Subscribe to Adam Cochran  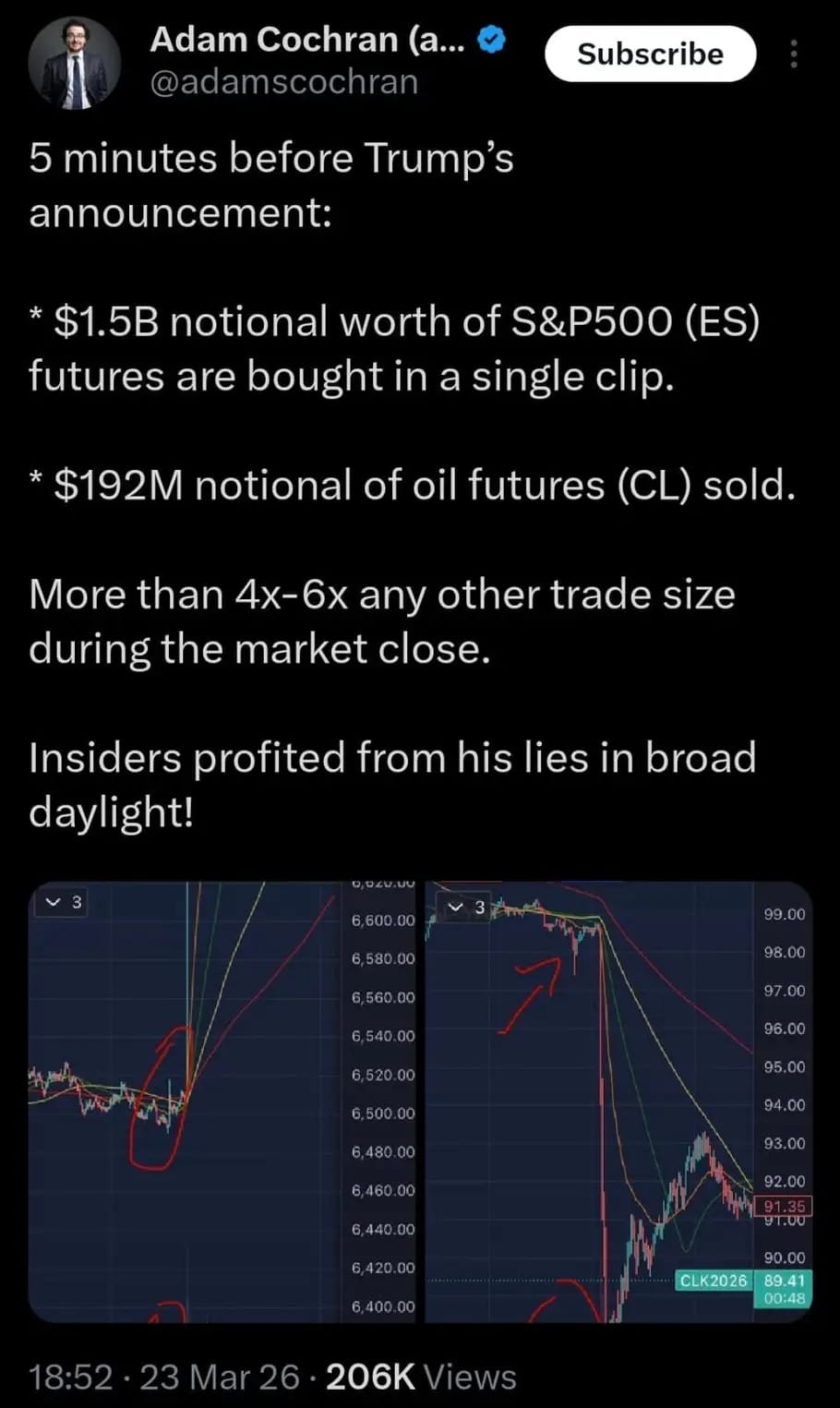pyautogui.click(x=650, y=54)
